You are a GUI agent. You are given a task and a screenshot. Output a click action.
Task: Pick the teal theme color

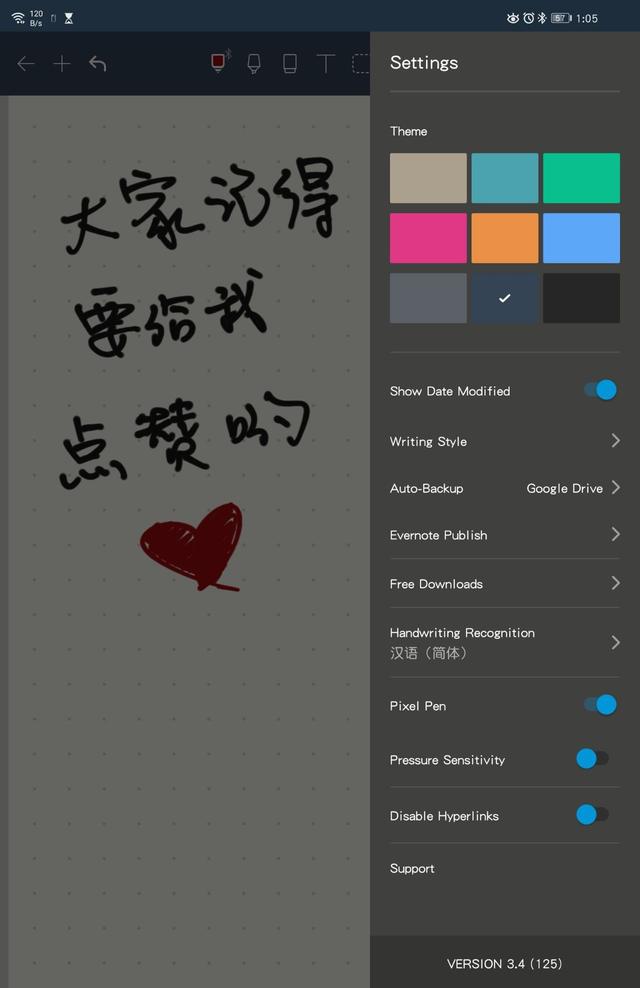(505, 178)
